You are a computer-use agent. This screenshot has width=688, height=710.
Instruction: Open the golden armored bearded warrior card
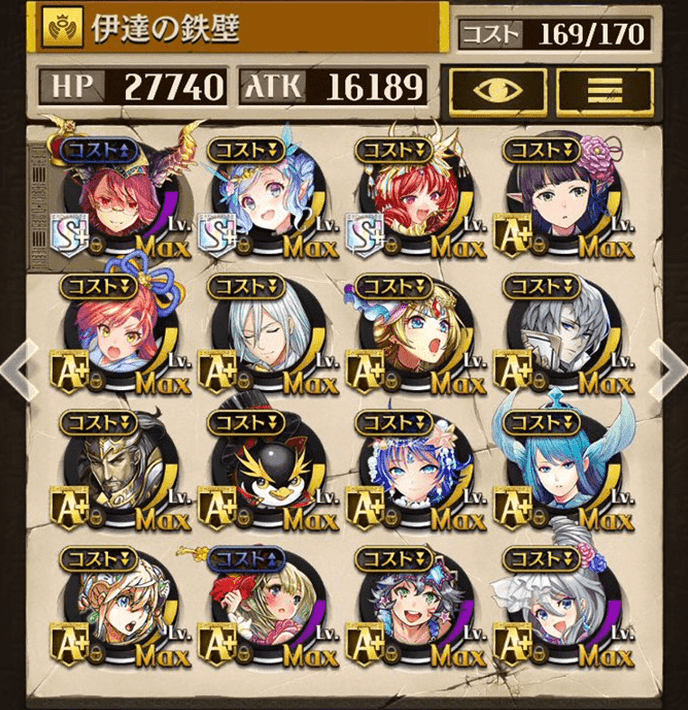click(118, 474)
